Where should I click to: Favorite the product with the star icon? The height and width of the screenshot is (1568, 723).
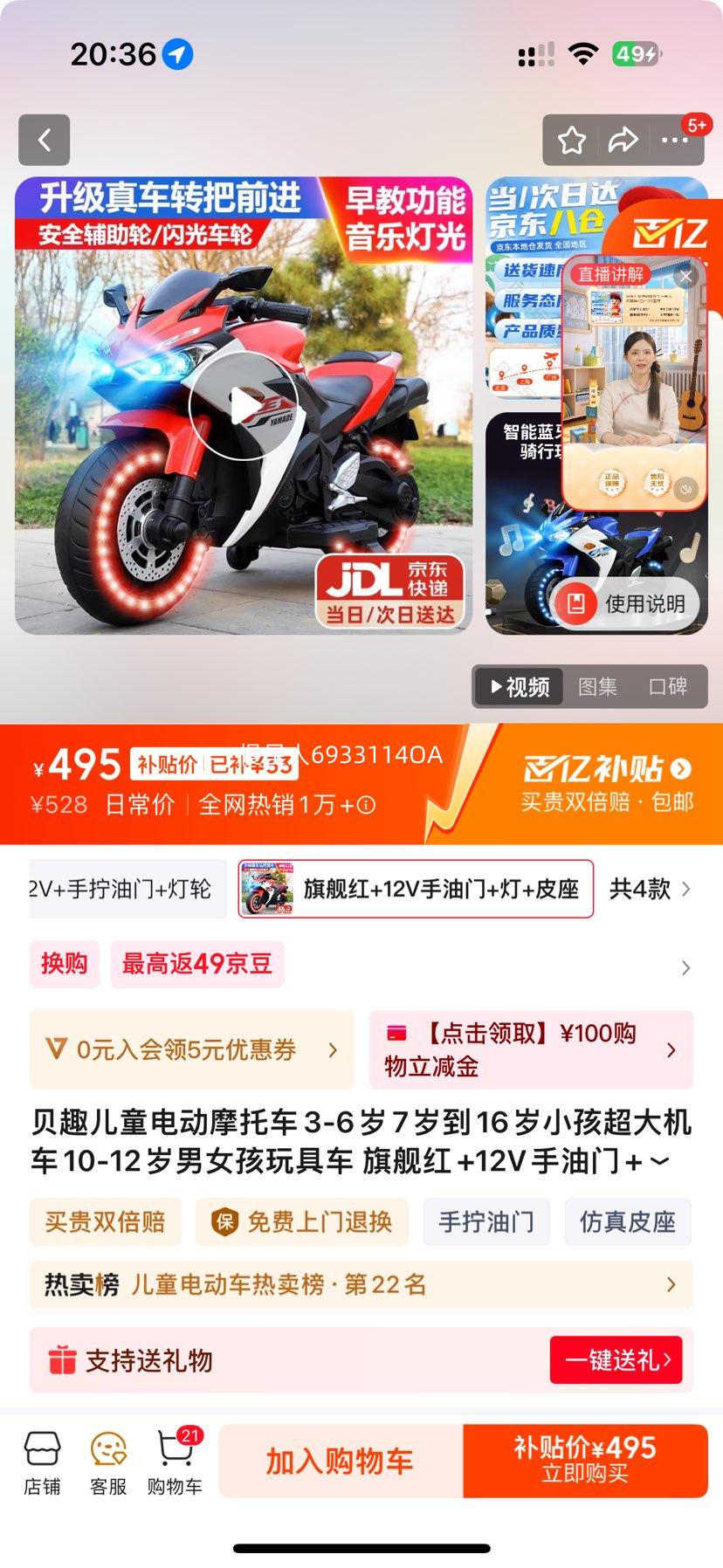572,140
